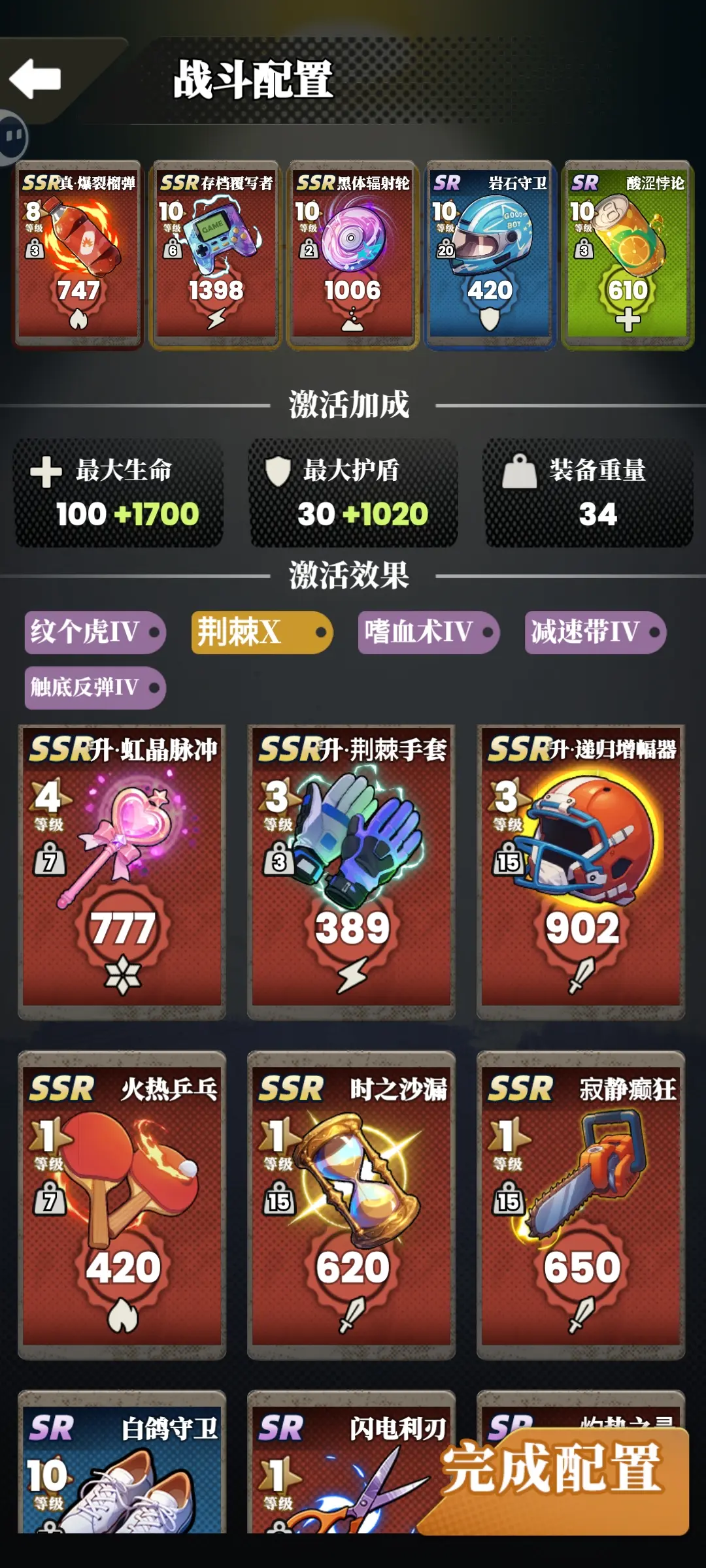The image size is (706, 1568).
Task: Choose the 时之沙漏 hourglass card
Action: point(352,1205)
